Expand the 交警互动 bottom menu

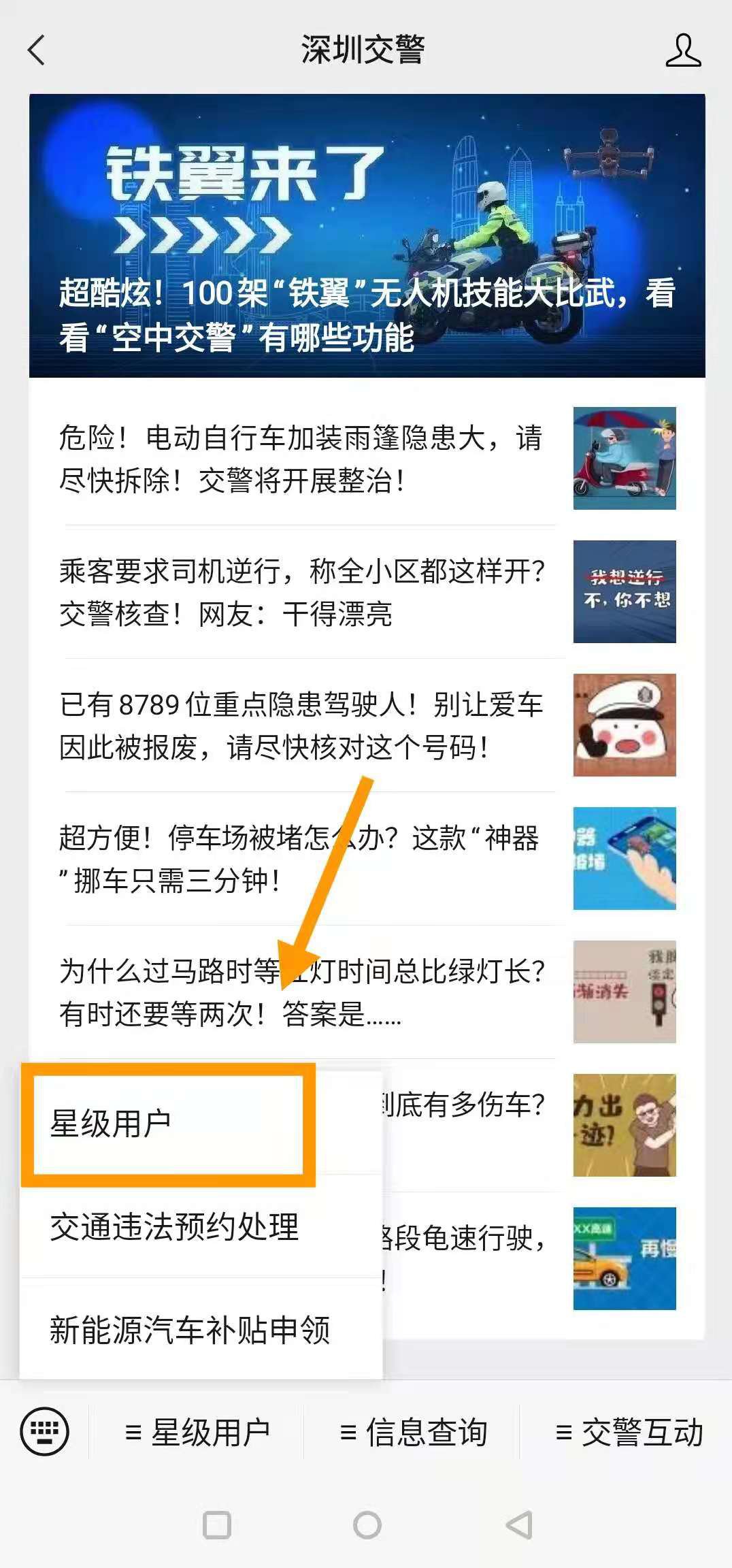pyautogui.click(x=629, y=1432)
